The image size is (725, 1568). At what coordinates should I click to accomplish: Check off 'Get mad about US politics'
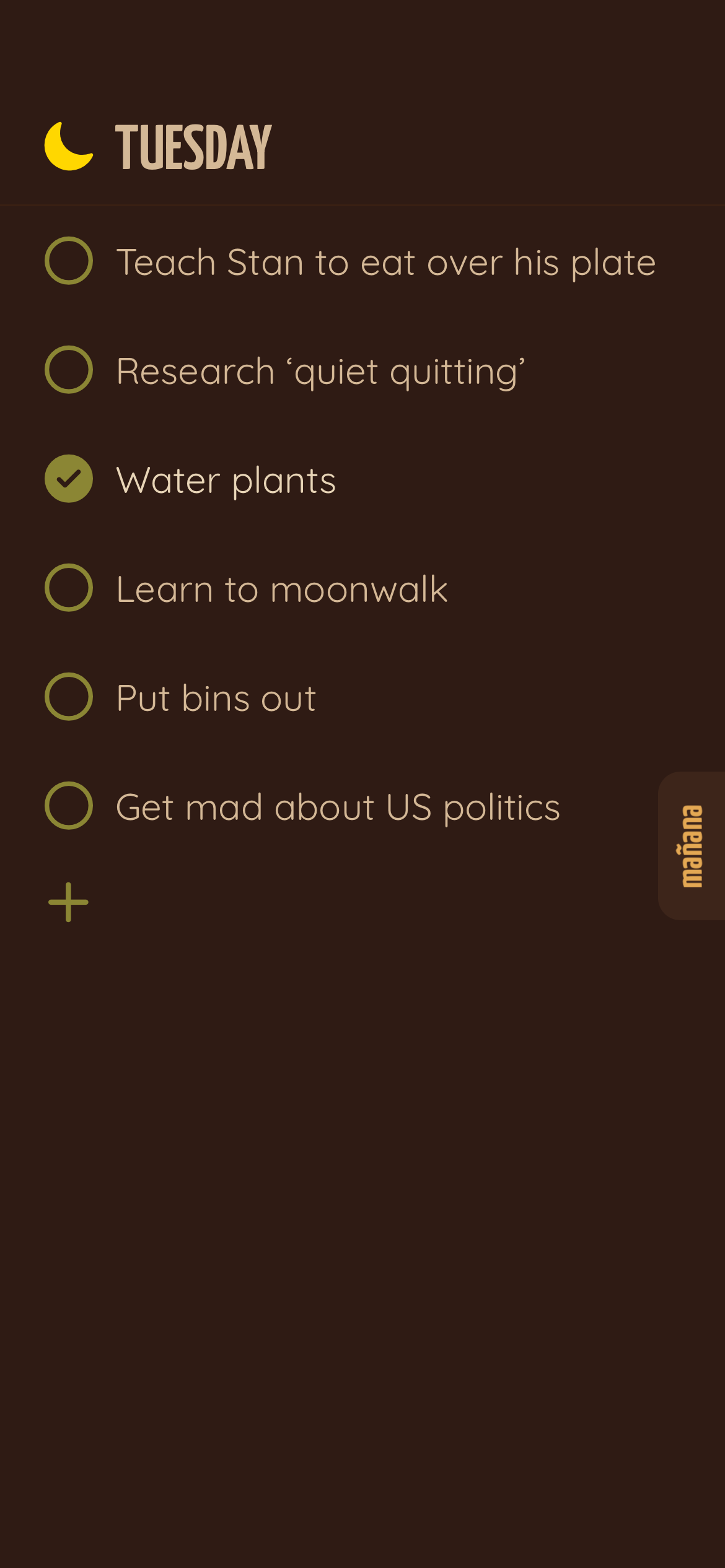(69, 805)
